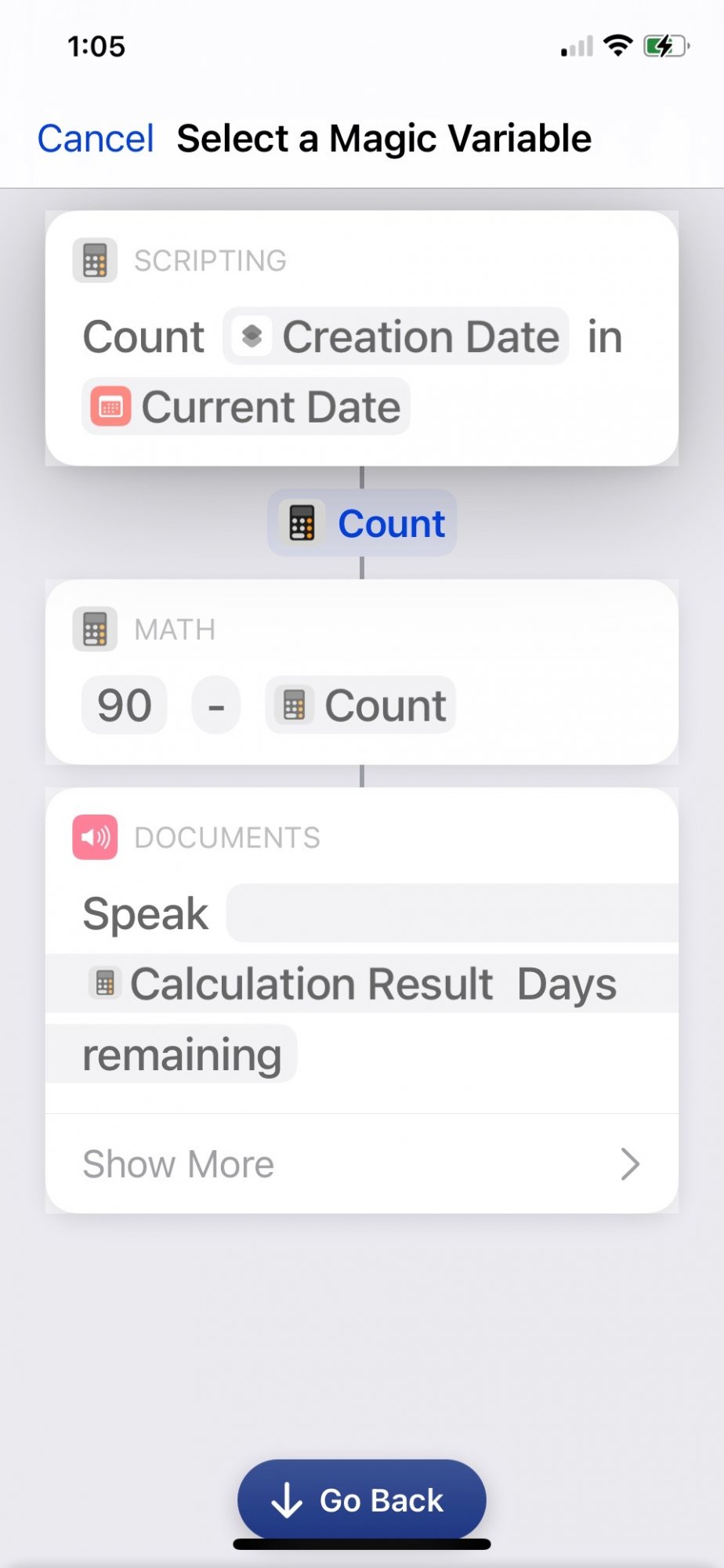Select the blue Count magic variable
724x1568 pixels.
pyautogui.click(x=362, y=524)
